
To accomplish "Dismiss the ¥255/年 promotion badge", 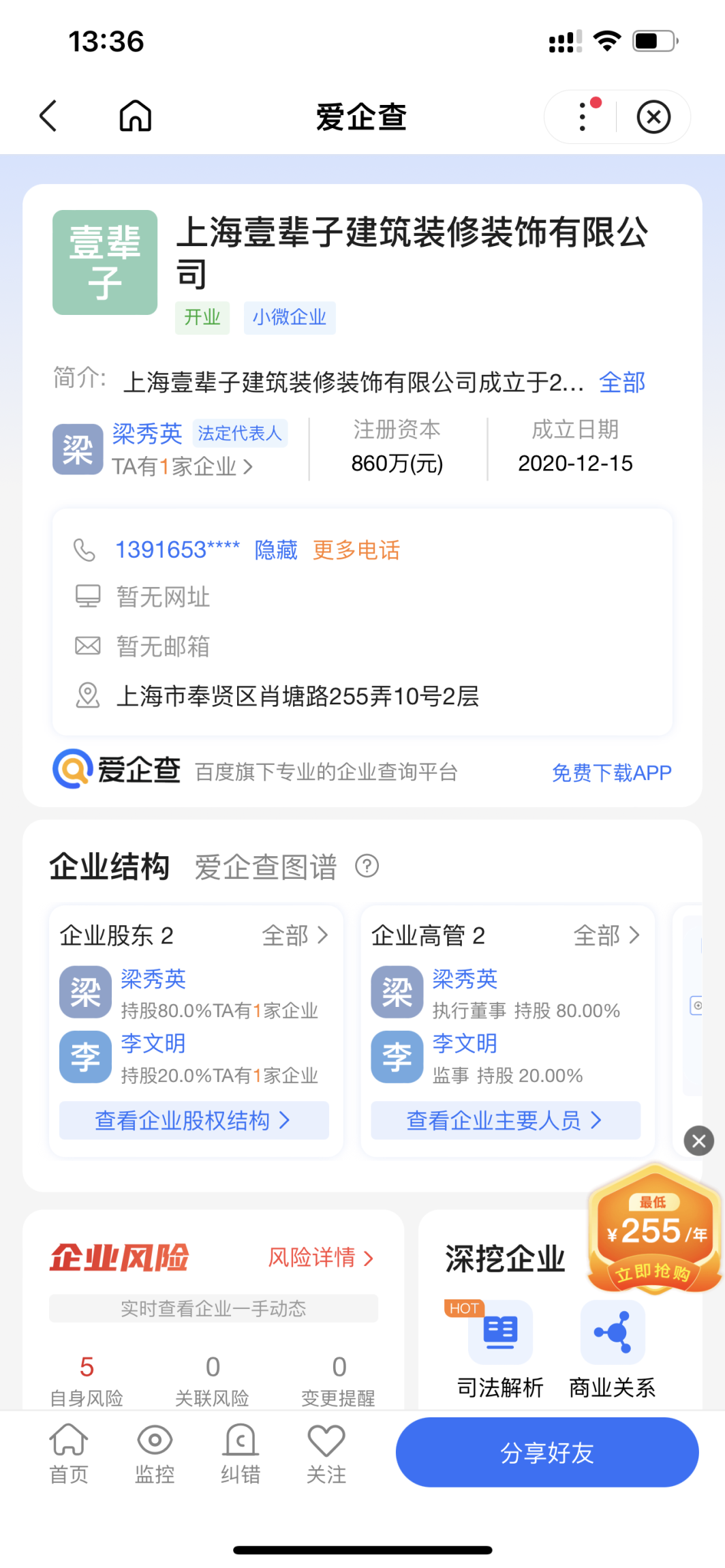I will pos(698,1141).
